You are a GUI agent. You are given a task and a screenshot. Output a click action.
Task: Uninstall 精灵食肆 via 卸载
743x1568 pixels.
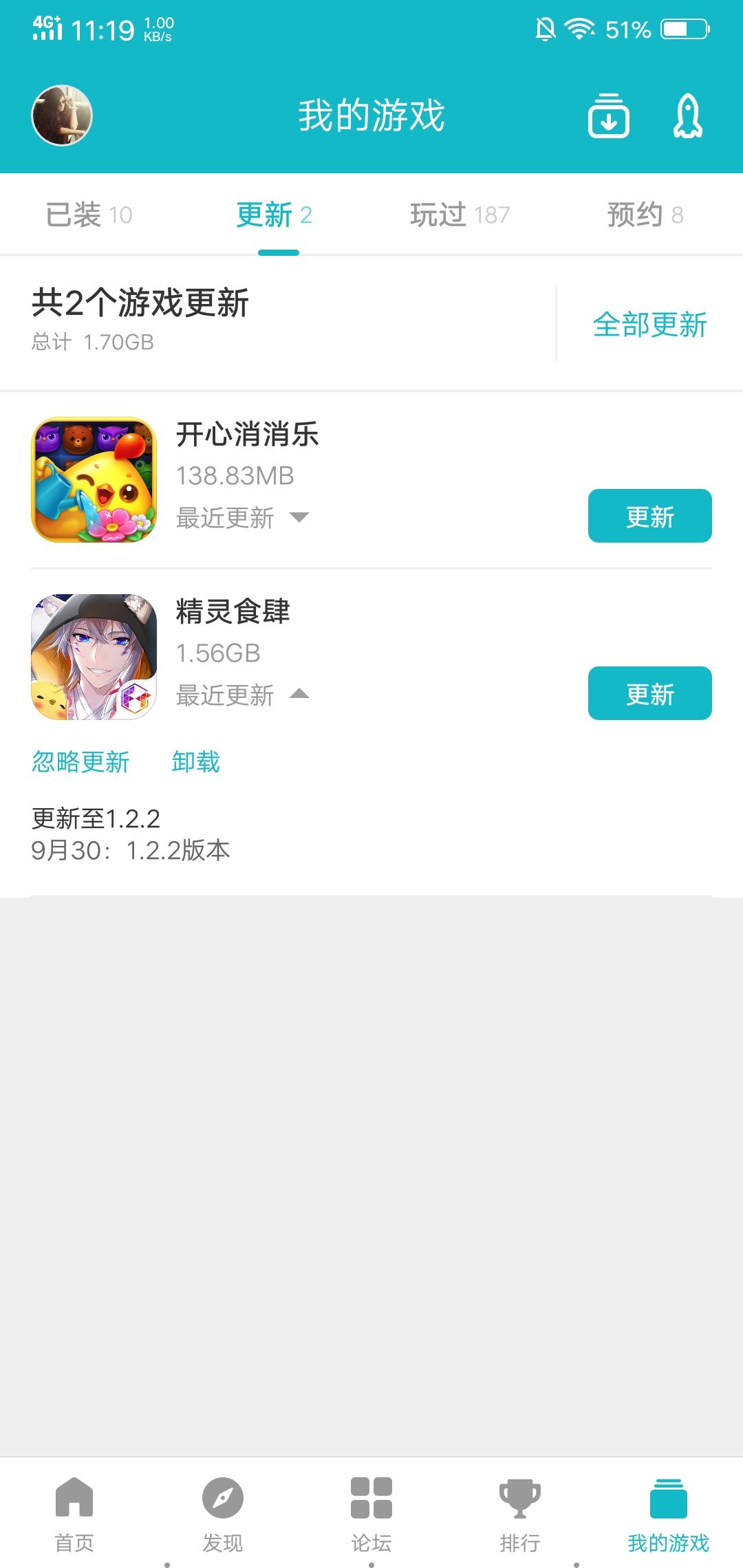tap(196, 762)
